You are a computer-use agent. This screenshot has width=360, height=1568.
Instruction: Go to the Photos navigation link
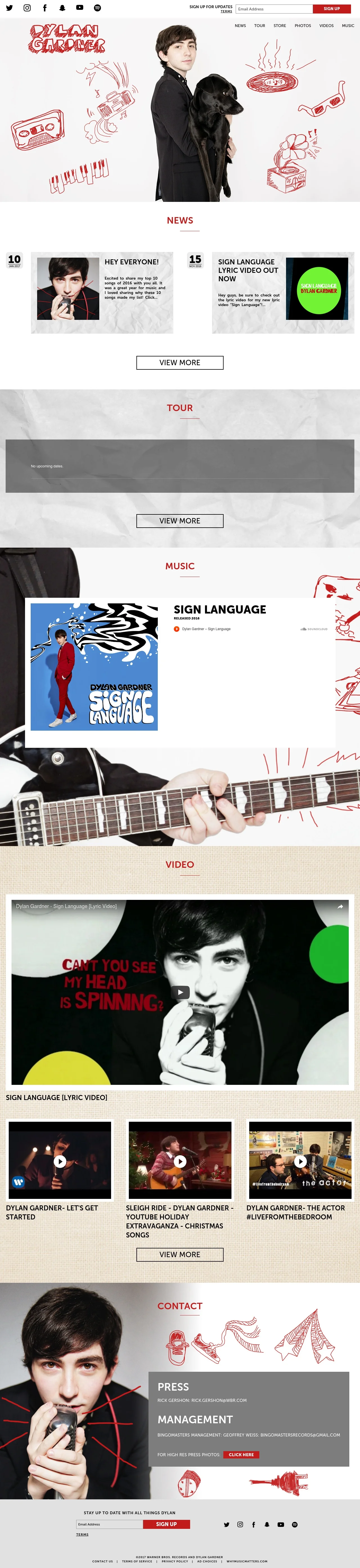point(303,26)
